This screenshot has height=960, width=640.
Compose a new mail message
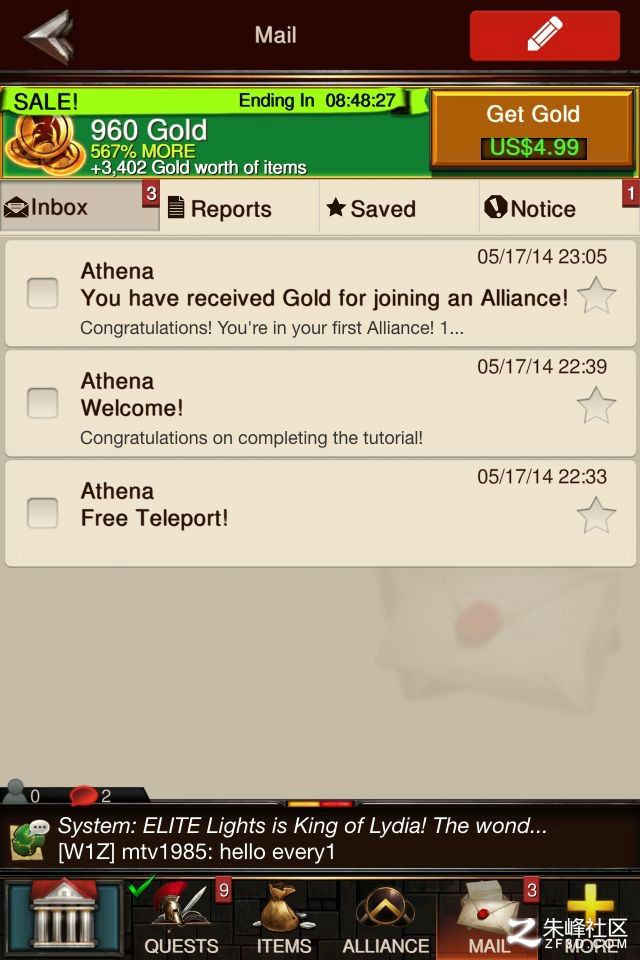(x=544, y=36)
